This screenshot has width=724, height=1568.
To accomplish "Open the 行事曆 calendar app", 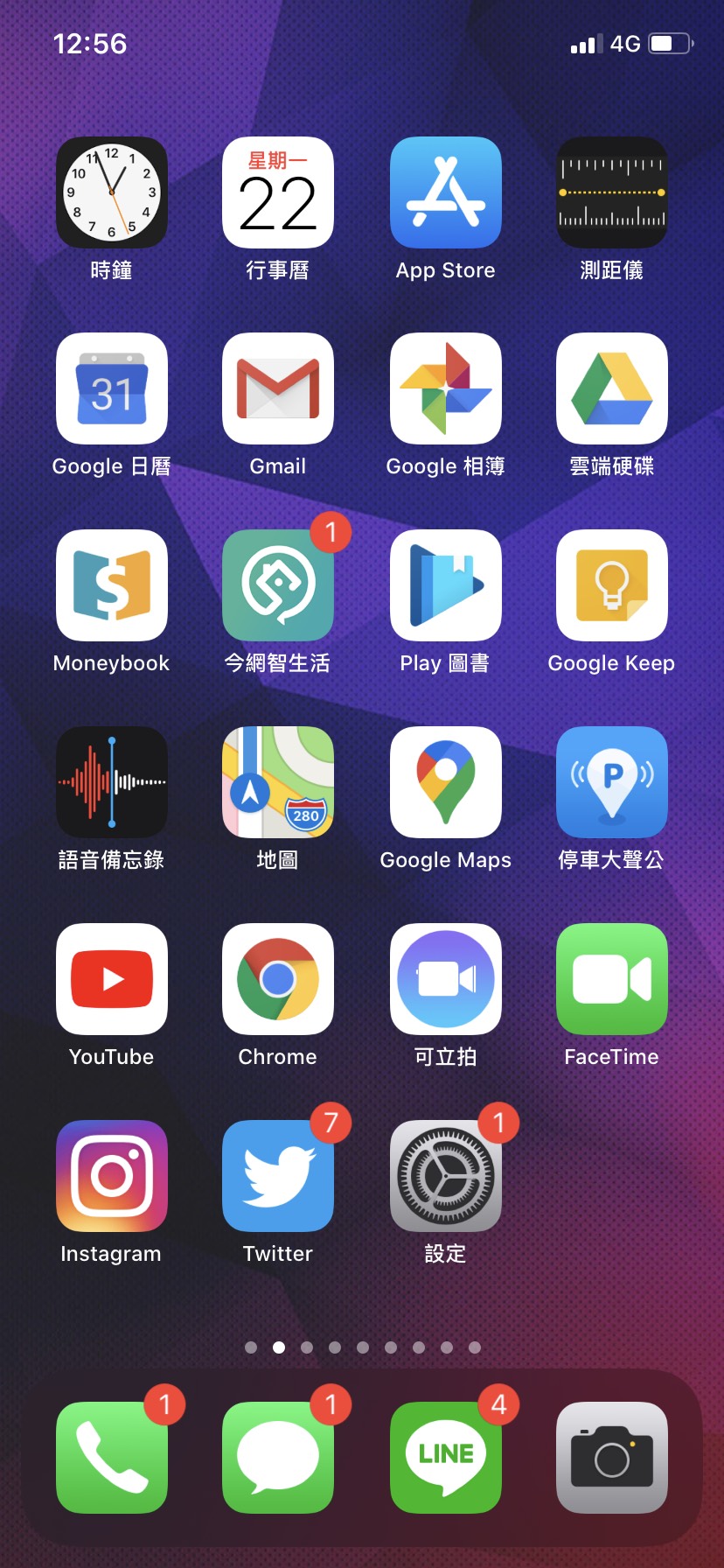I will click(278, 192).
